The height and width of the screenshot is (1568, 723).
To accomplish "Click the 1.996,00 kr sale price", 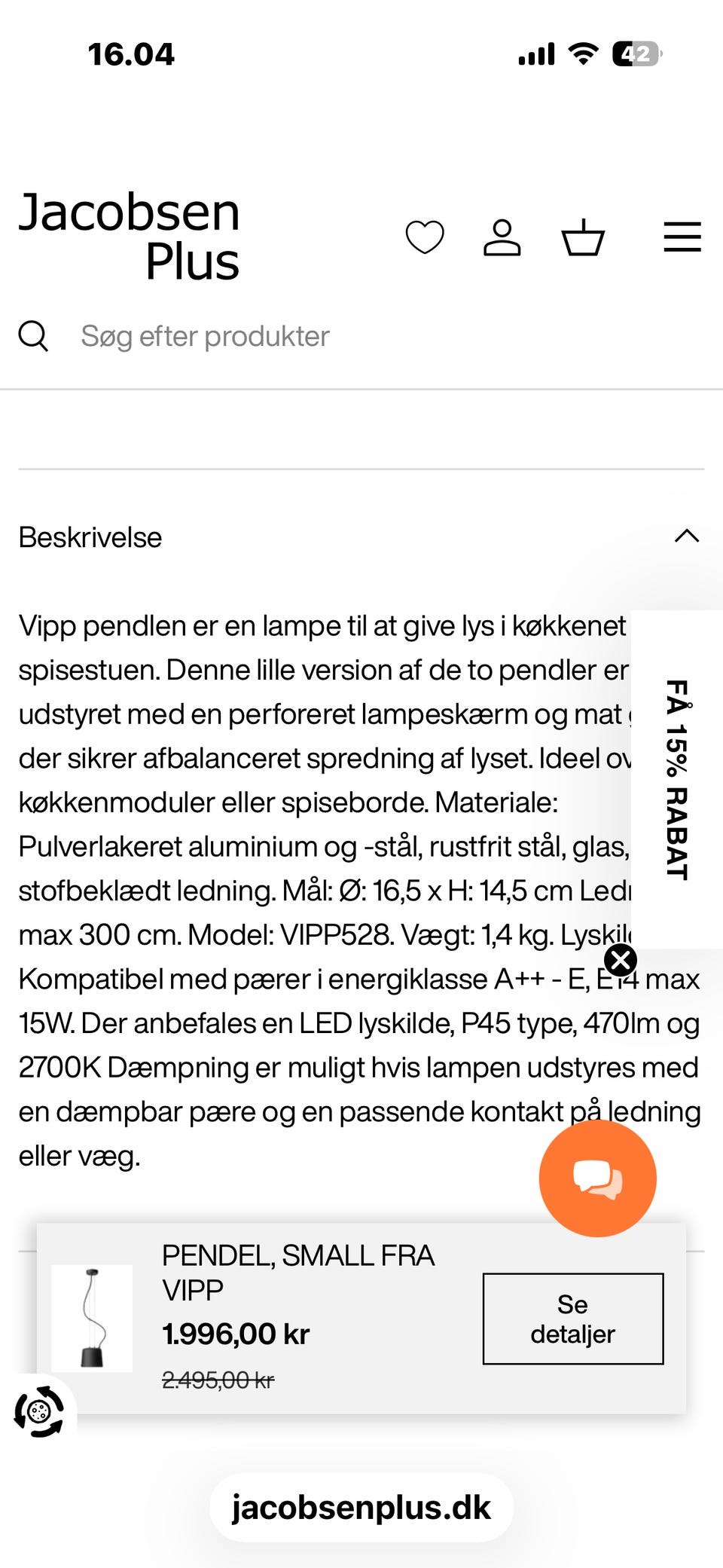I will tap(236, 1333).
